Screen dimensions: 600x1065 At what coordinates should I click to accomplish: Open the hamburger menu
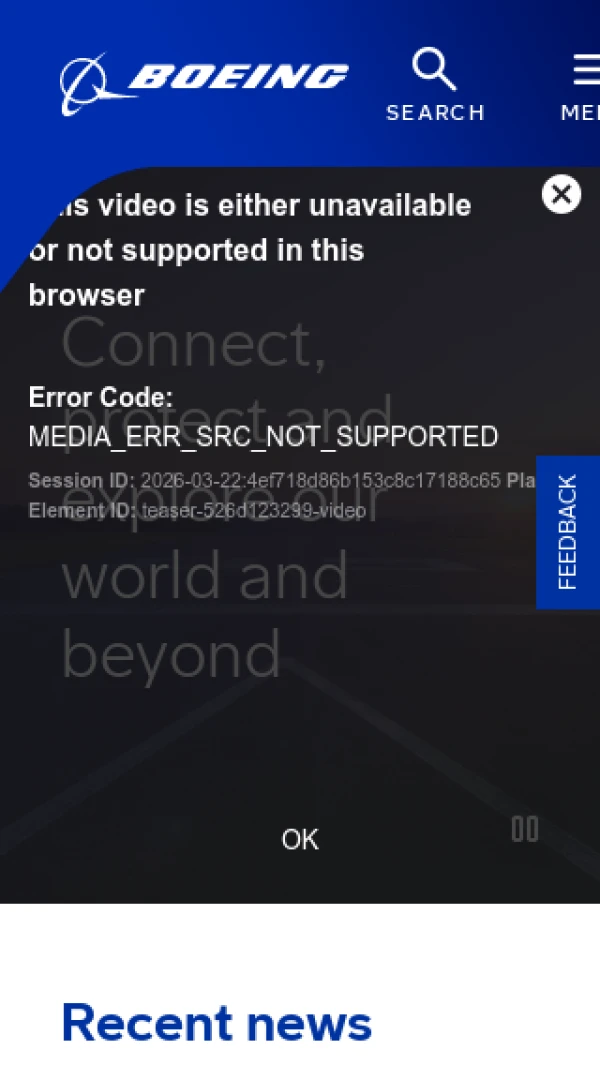[x=586, y=85]
